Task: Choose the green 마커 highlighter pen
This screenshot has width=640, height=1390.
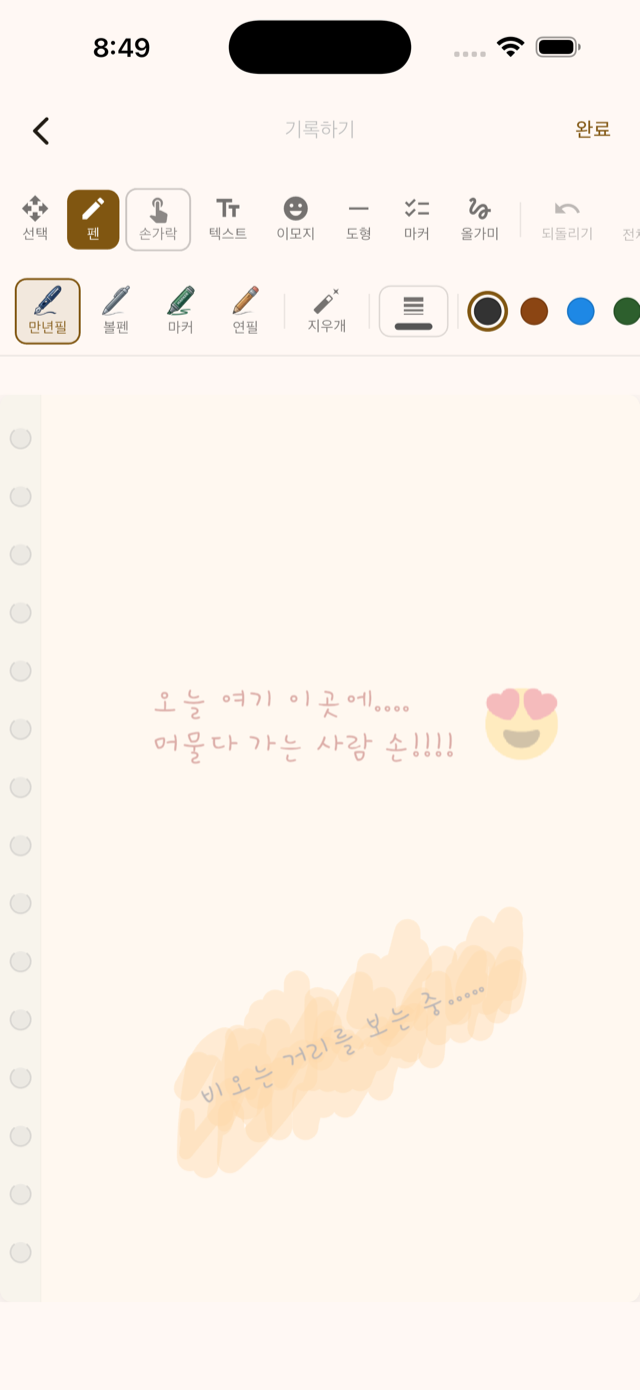Action: point(180,311)
